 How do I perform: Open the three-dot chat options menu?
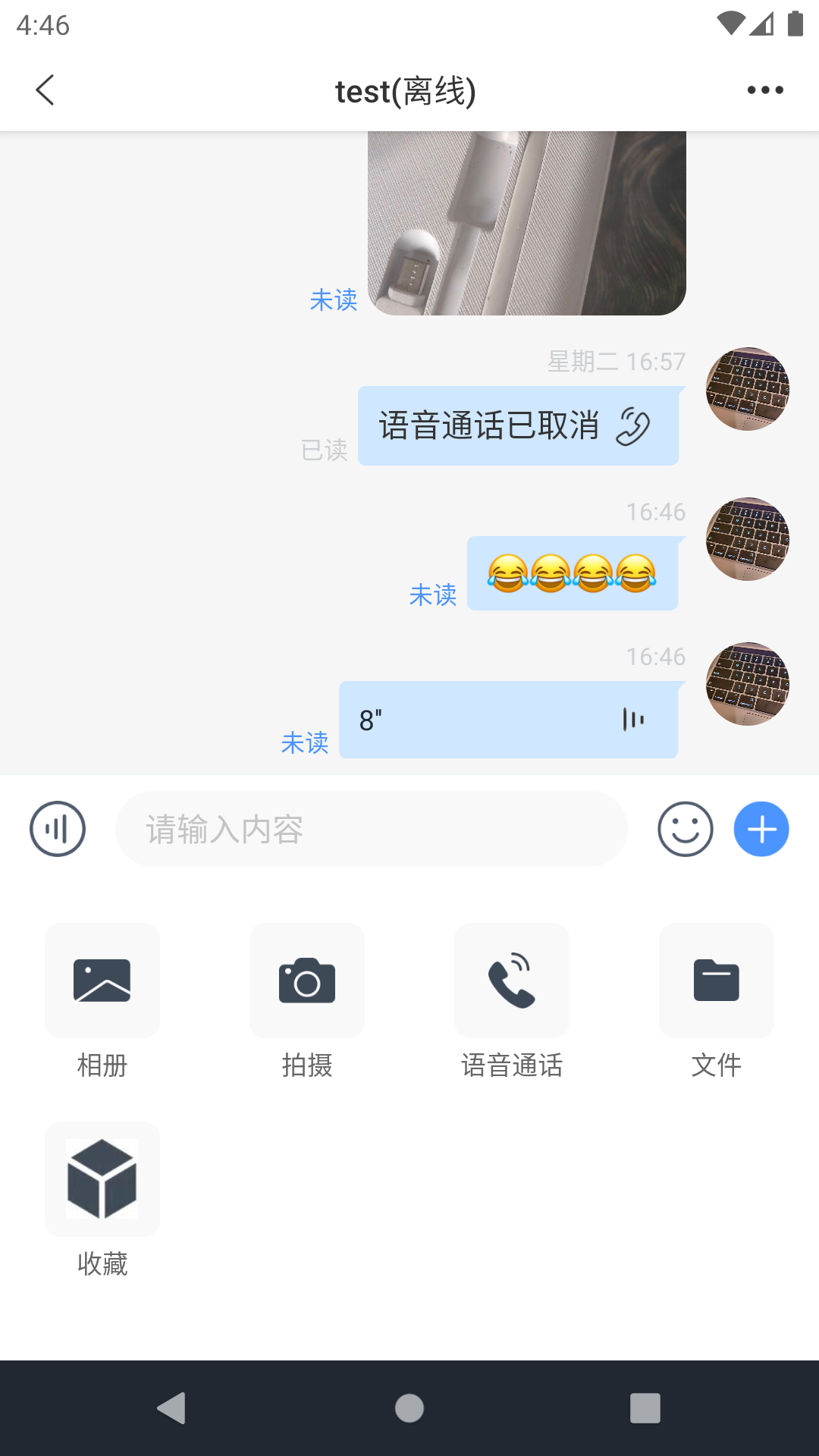[x=764, y=90]
